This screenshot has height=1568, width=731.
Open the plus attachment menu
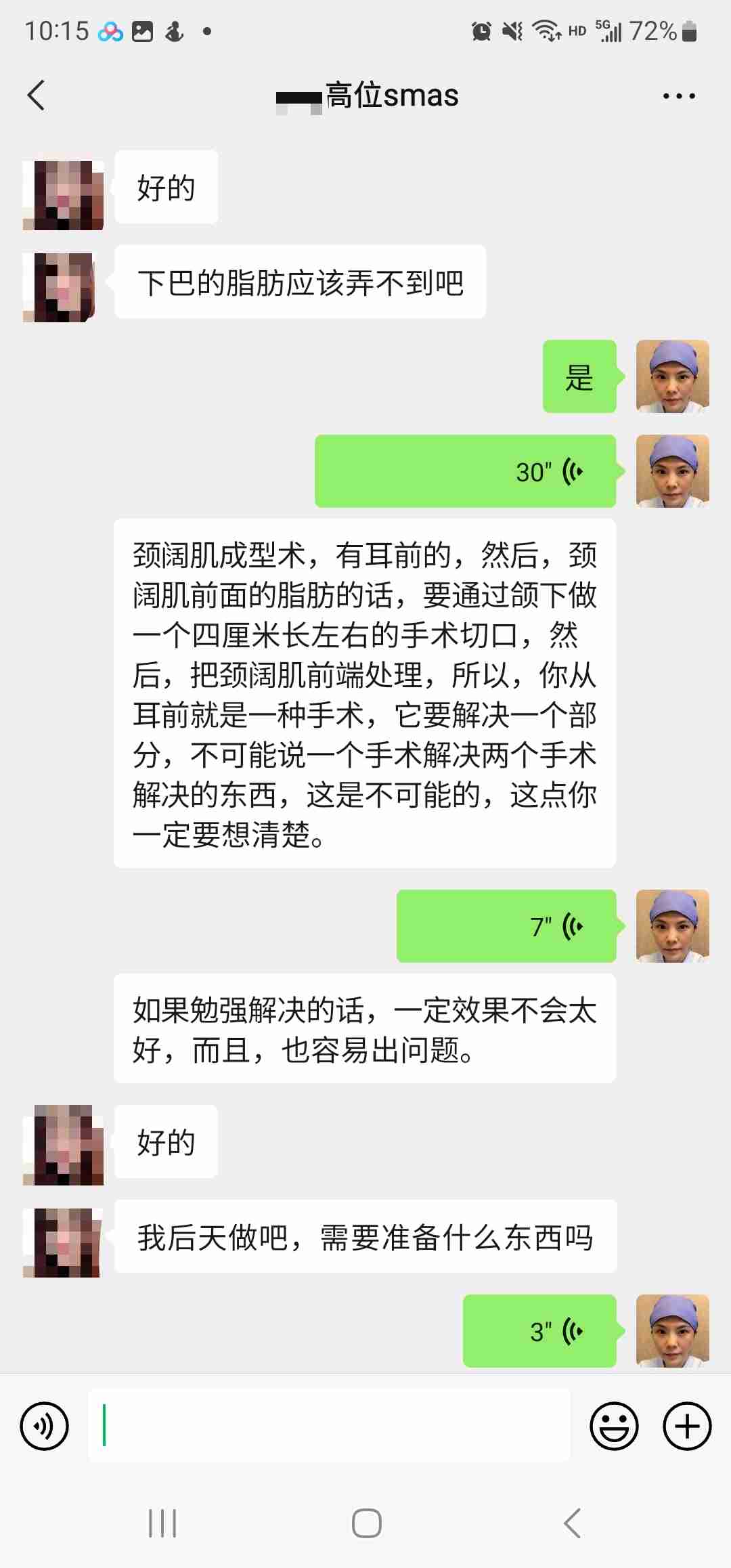coord(686,1426)
